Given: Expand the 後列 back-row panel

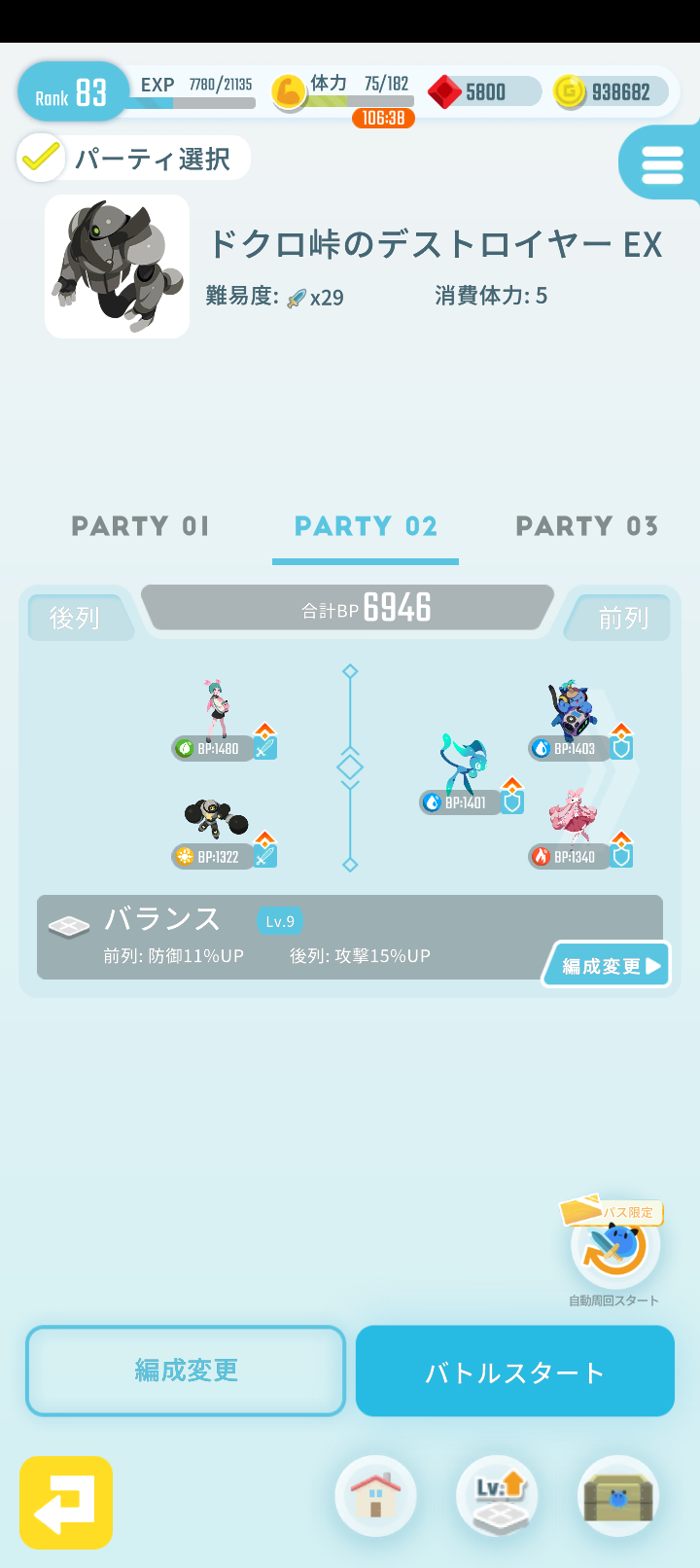Looking at the screenshot, I should [81, 617].
